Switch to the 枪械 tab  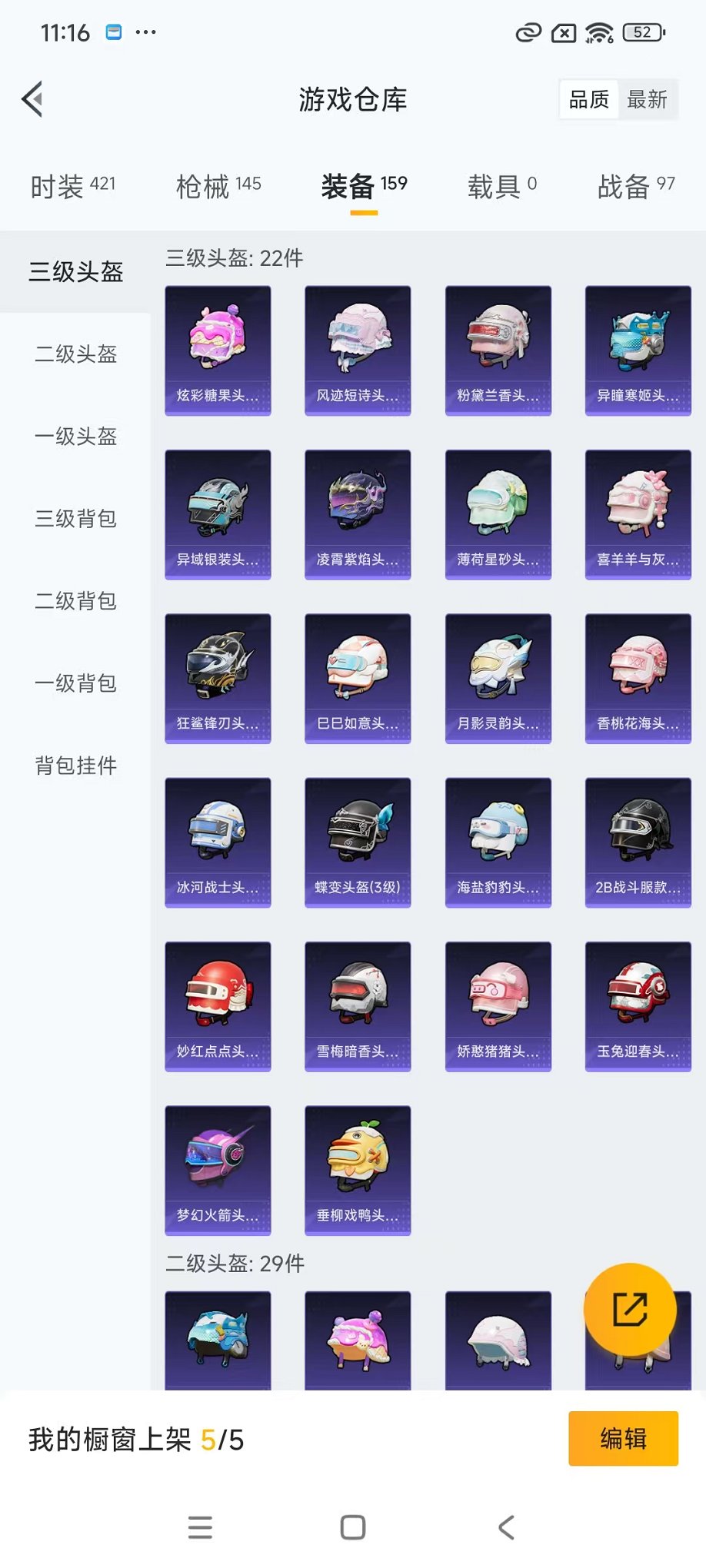pyautogui.click(x=218, y=185)
